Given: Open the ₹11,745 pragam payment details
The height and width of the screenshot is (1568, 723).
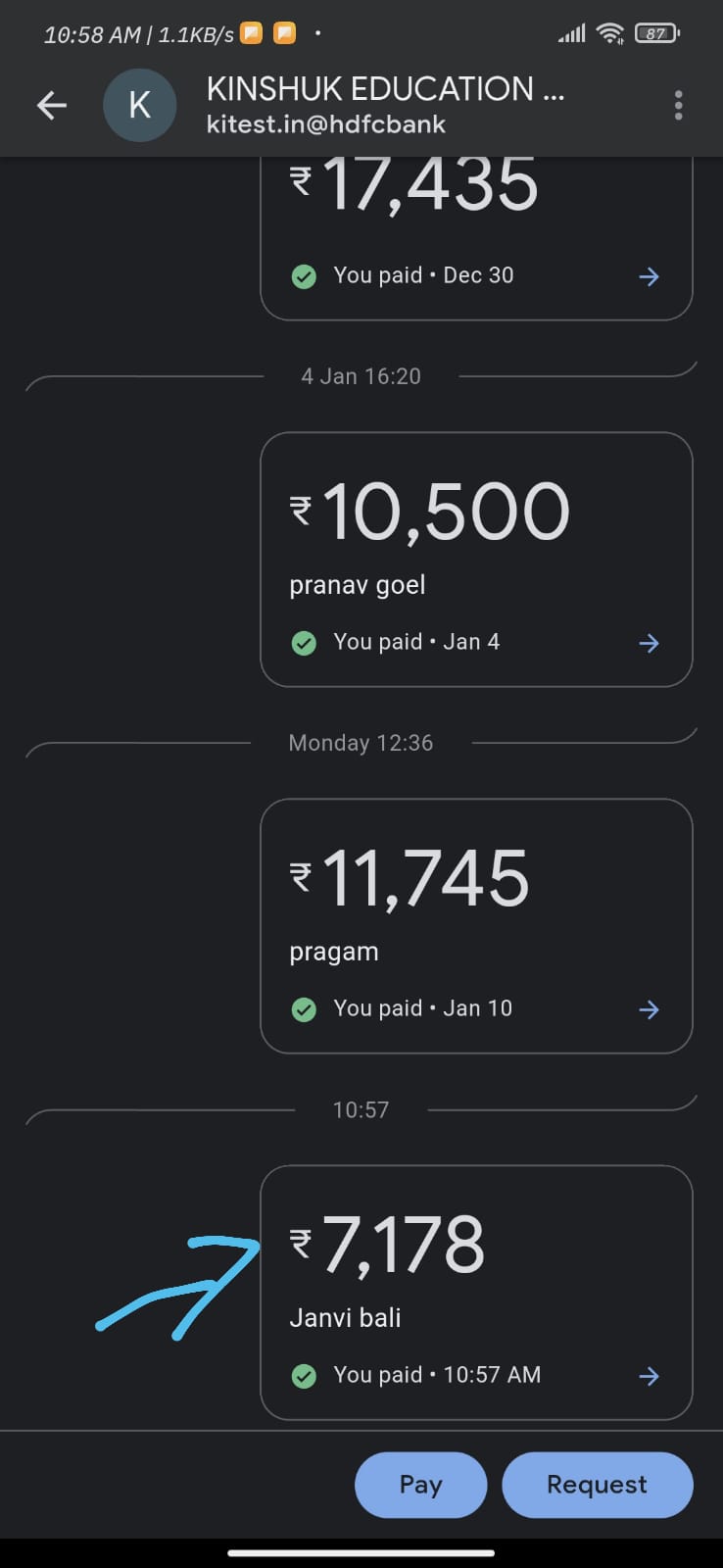Looking at the screenshot, I should pyautogui.click(x=476, y=926).
